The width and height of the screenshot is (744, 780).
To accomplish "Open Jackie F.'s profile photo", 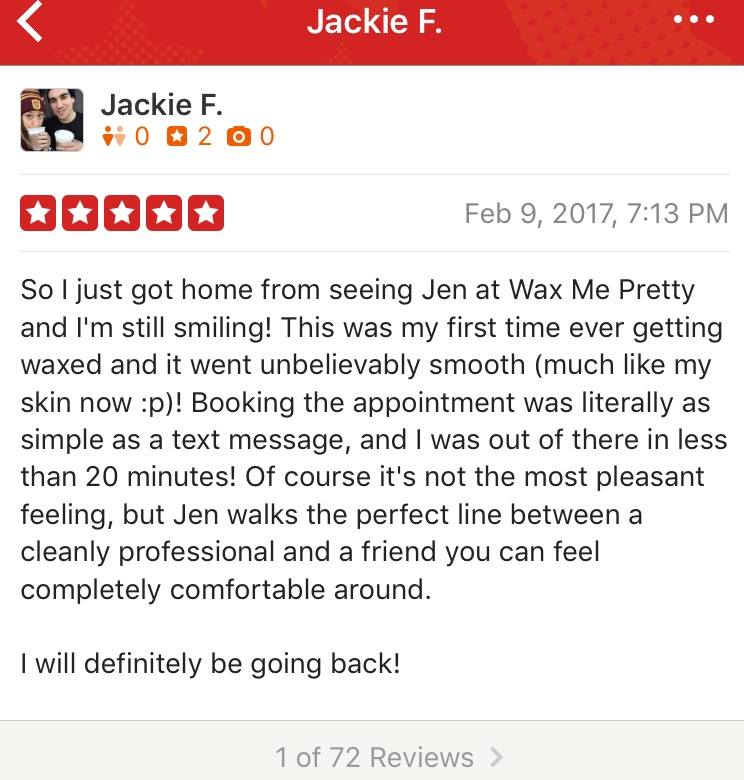I will point(52,120).
